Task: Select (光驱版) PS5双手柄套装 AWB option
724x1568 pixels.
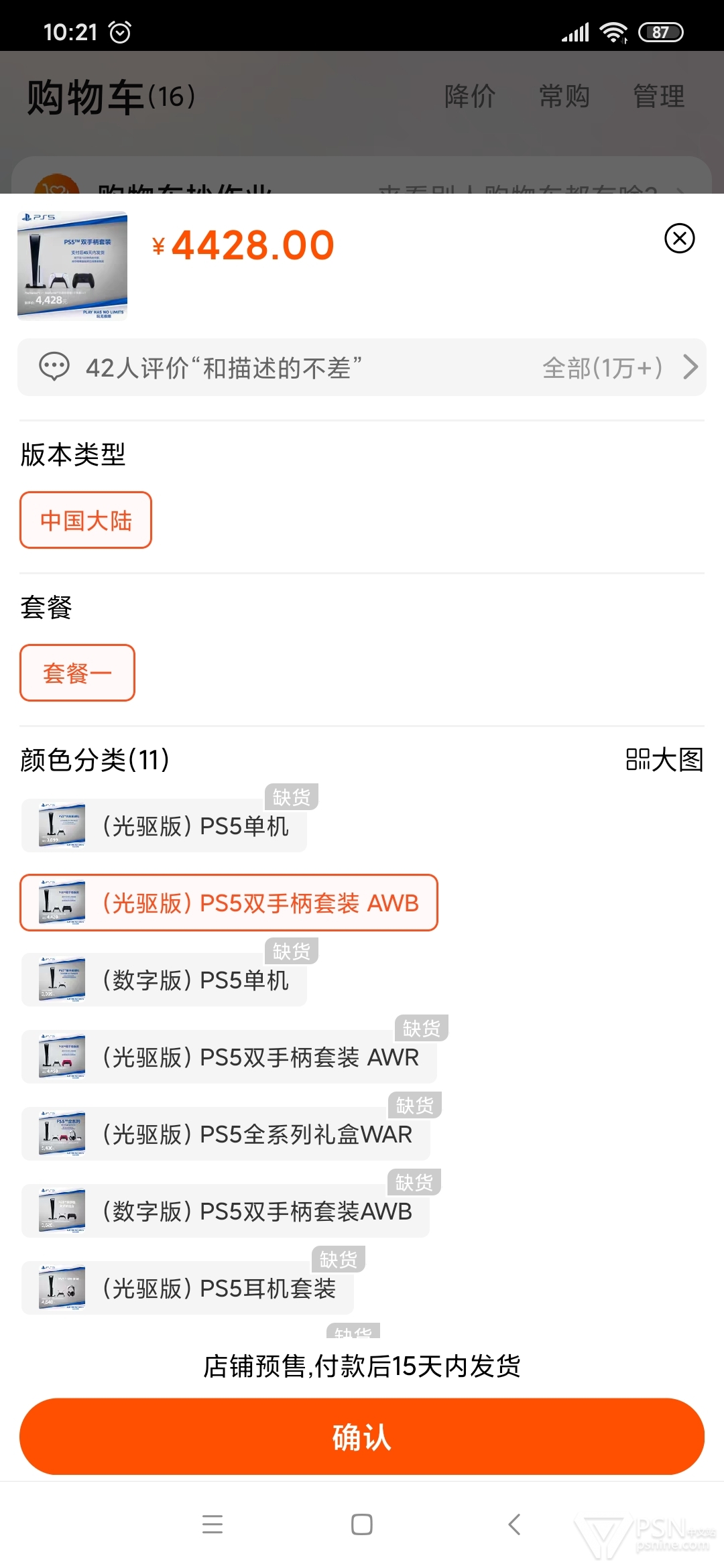Action: (x=229, y=903)
